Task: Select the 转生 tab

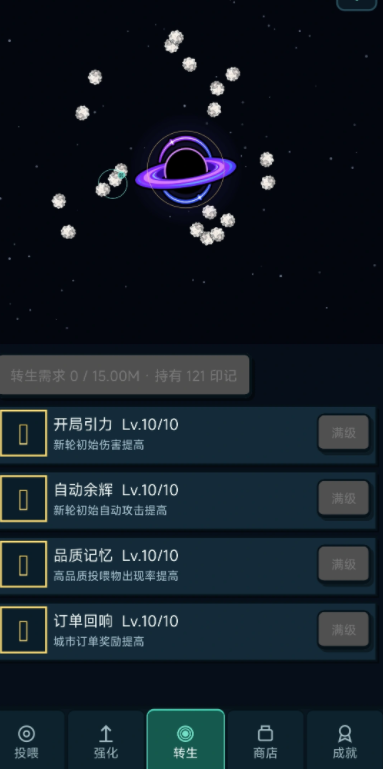Action: 185,741
